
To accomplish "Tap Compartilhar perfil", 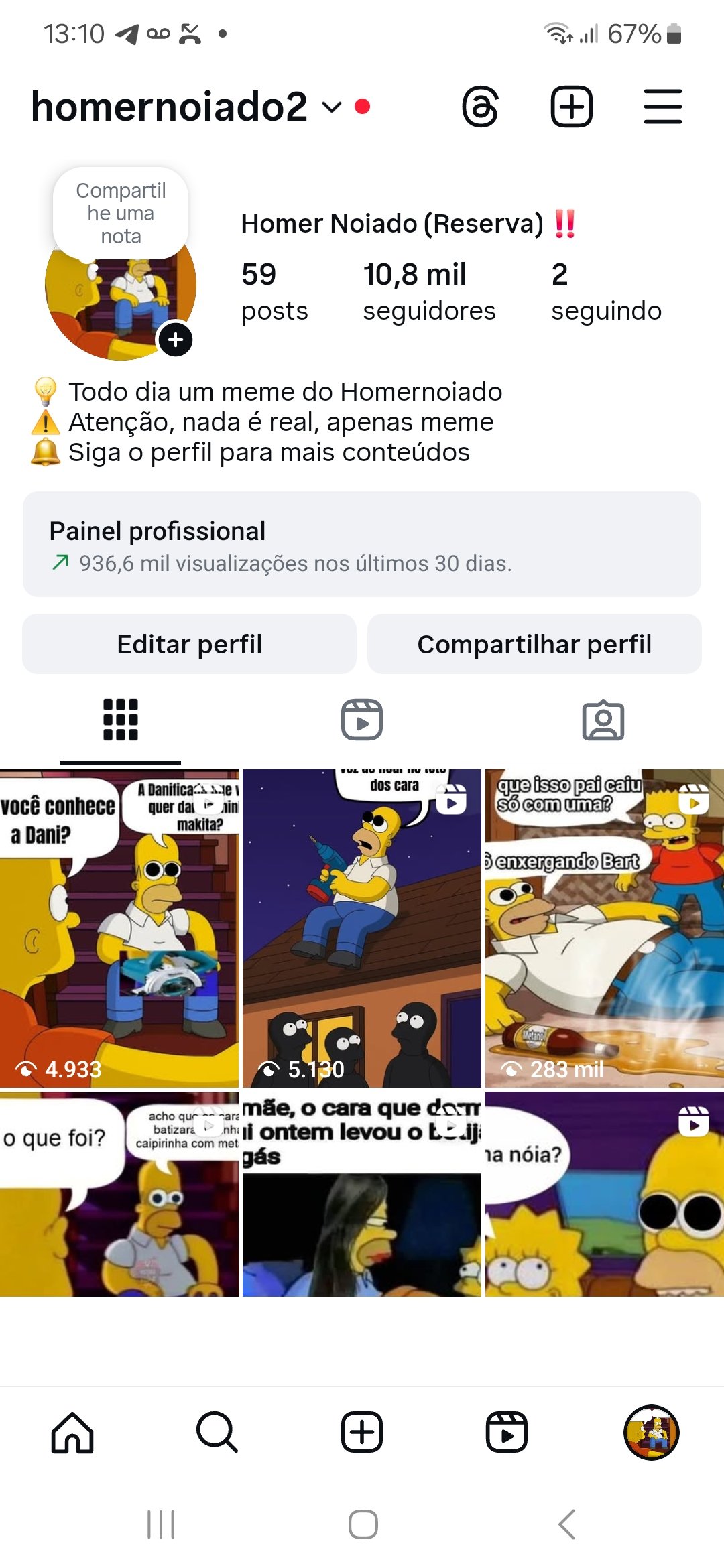I will point(534,644).
